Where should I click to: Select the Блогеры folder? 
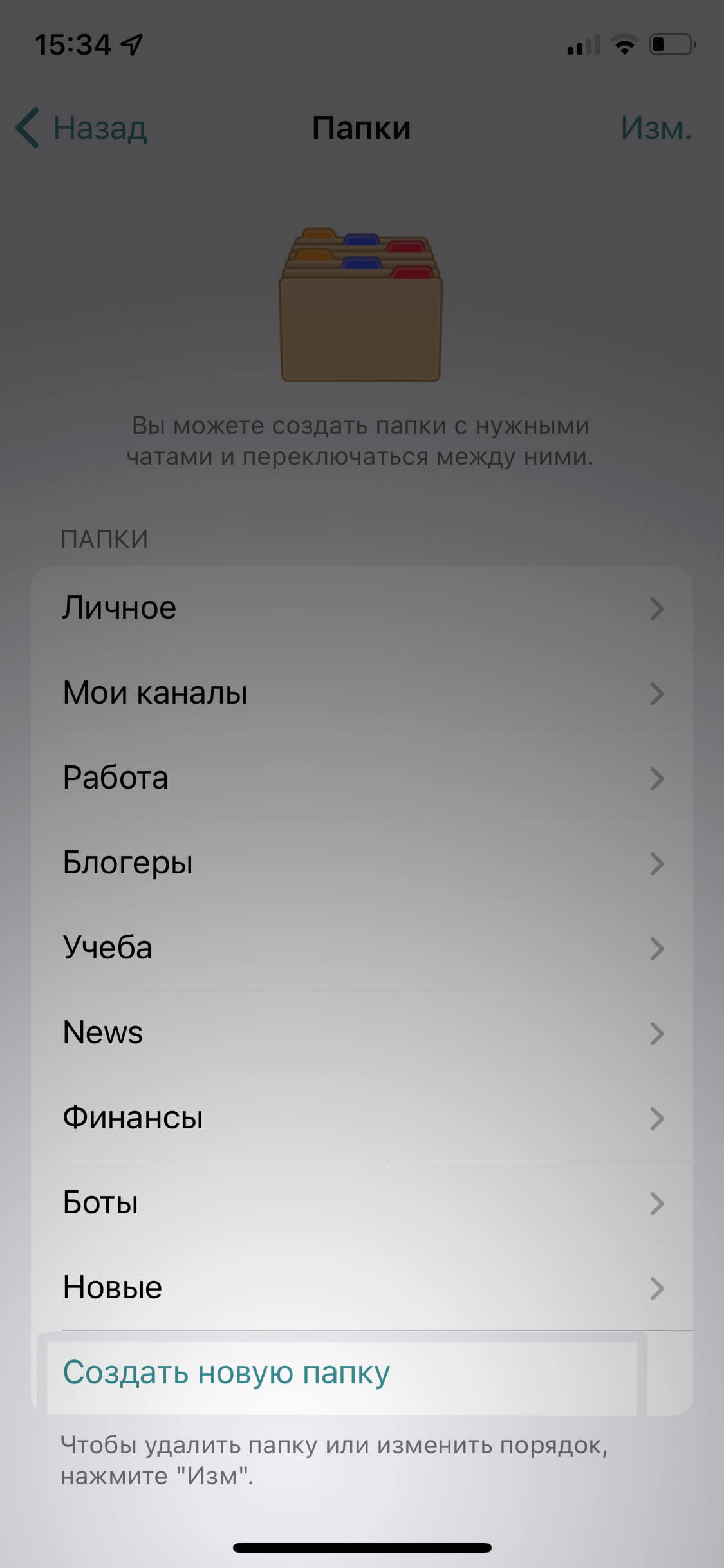click(362, 863)
